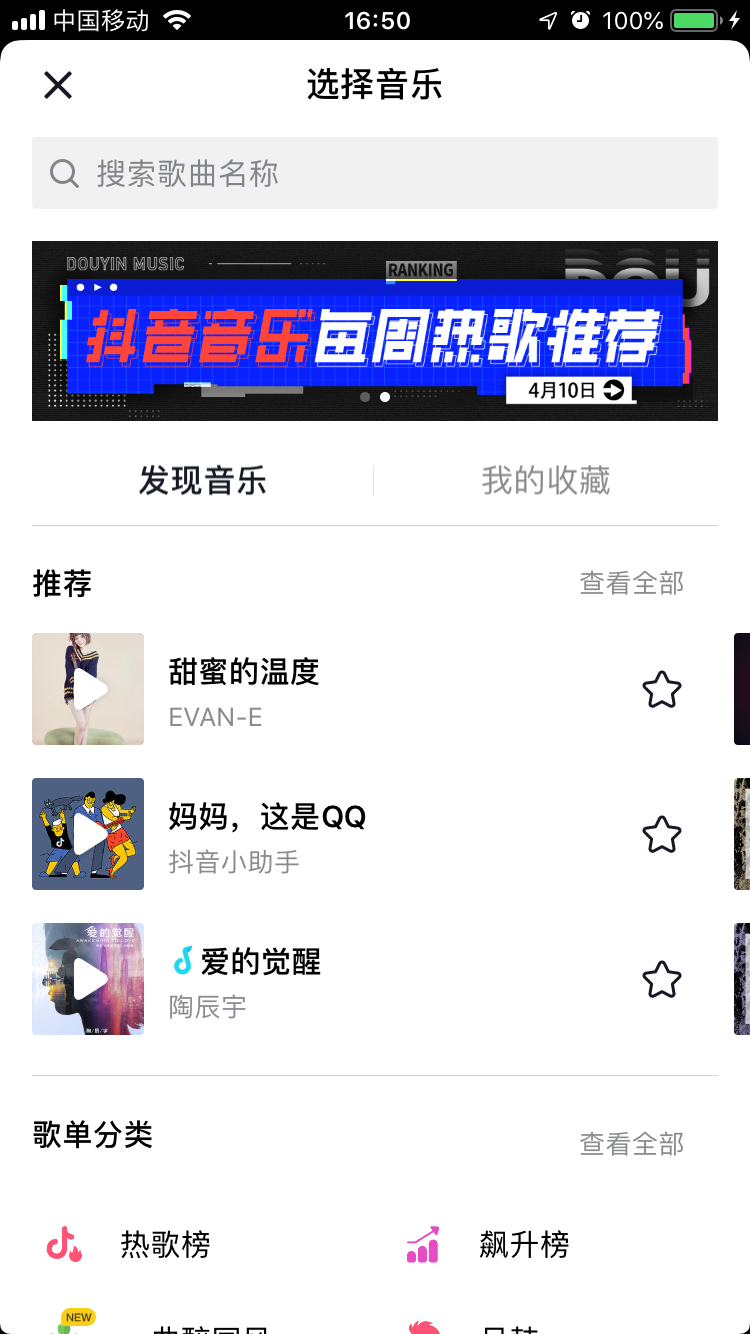The image size is (750, 1334).
Task: Star the song 妈妈，这是QQ
Action: (661, 835)
